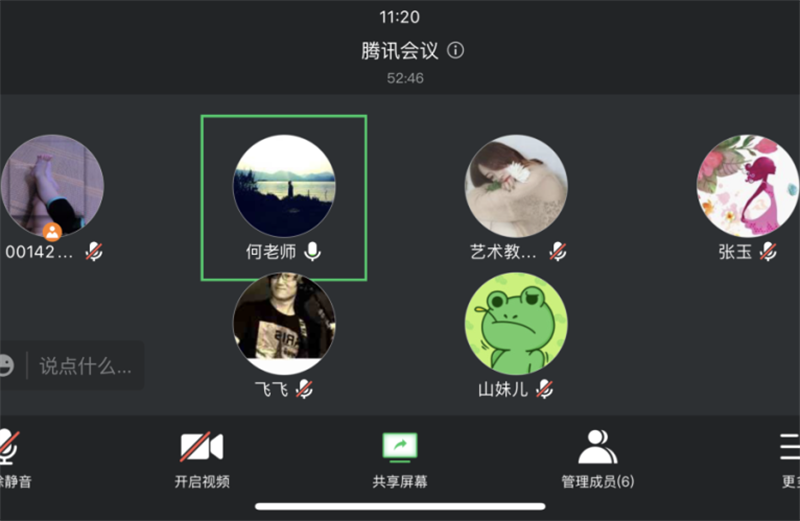Screen dimensions: 800x521
Task: Start screen sharing via 共享屏幕
Action: click(400, 458)
